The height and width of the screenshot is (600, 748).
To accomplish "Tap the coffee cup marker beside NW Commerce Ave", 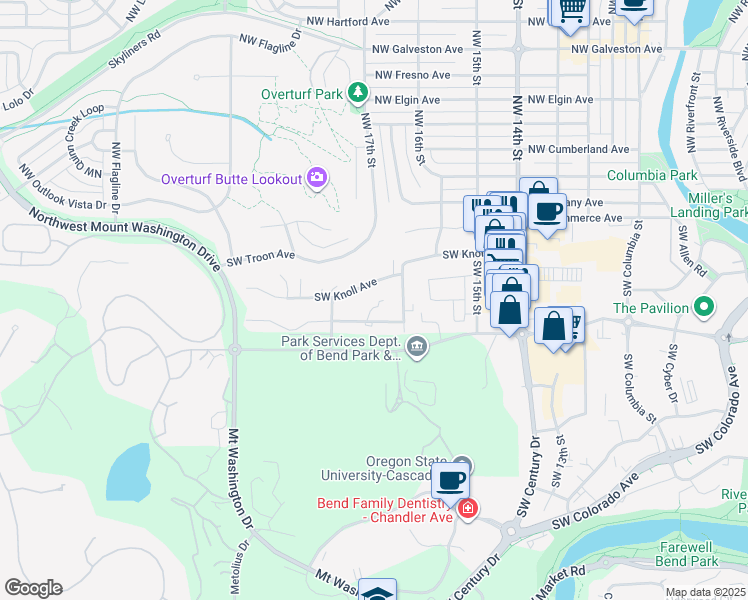I will [547, 211].
